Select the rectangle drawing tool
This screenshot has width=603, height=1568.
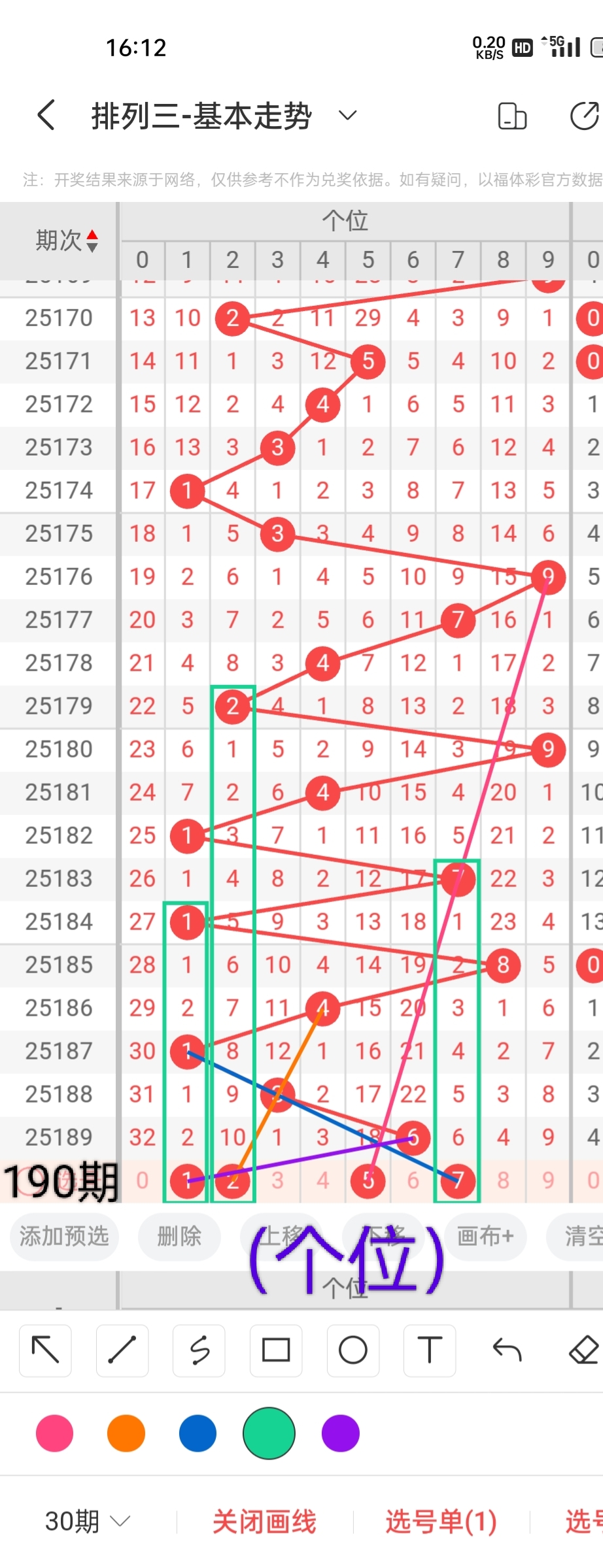click(x=276, y=1350)
